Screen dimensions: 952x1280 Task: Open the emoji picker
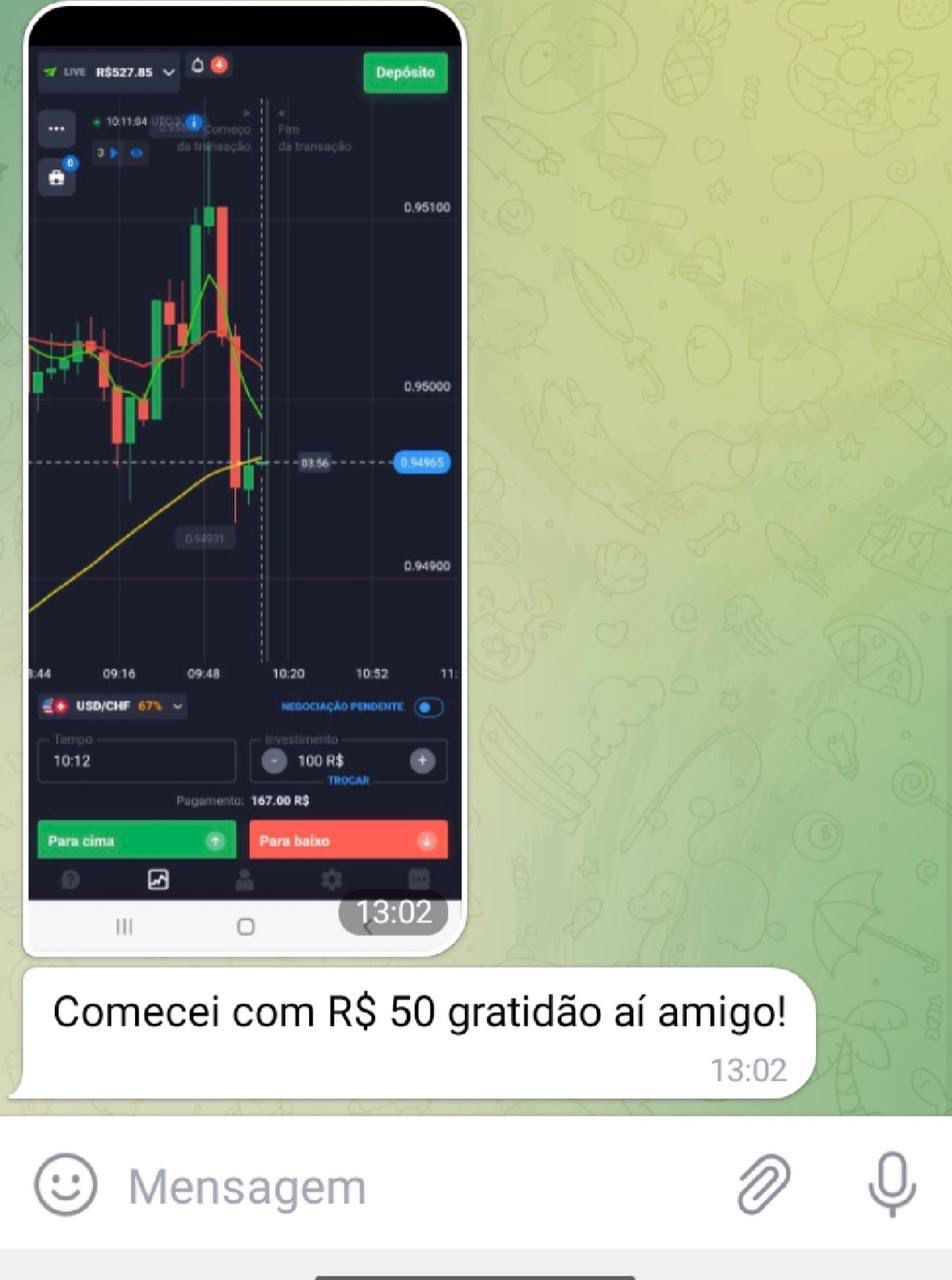coord(66,1185)
